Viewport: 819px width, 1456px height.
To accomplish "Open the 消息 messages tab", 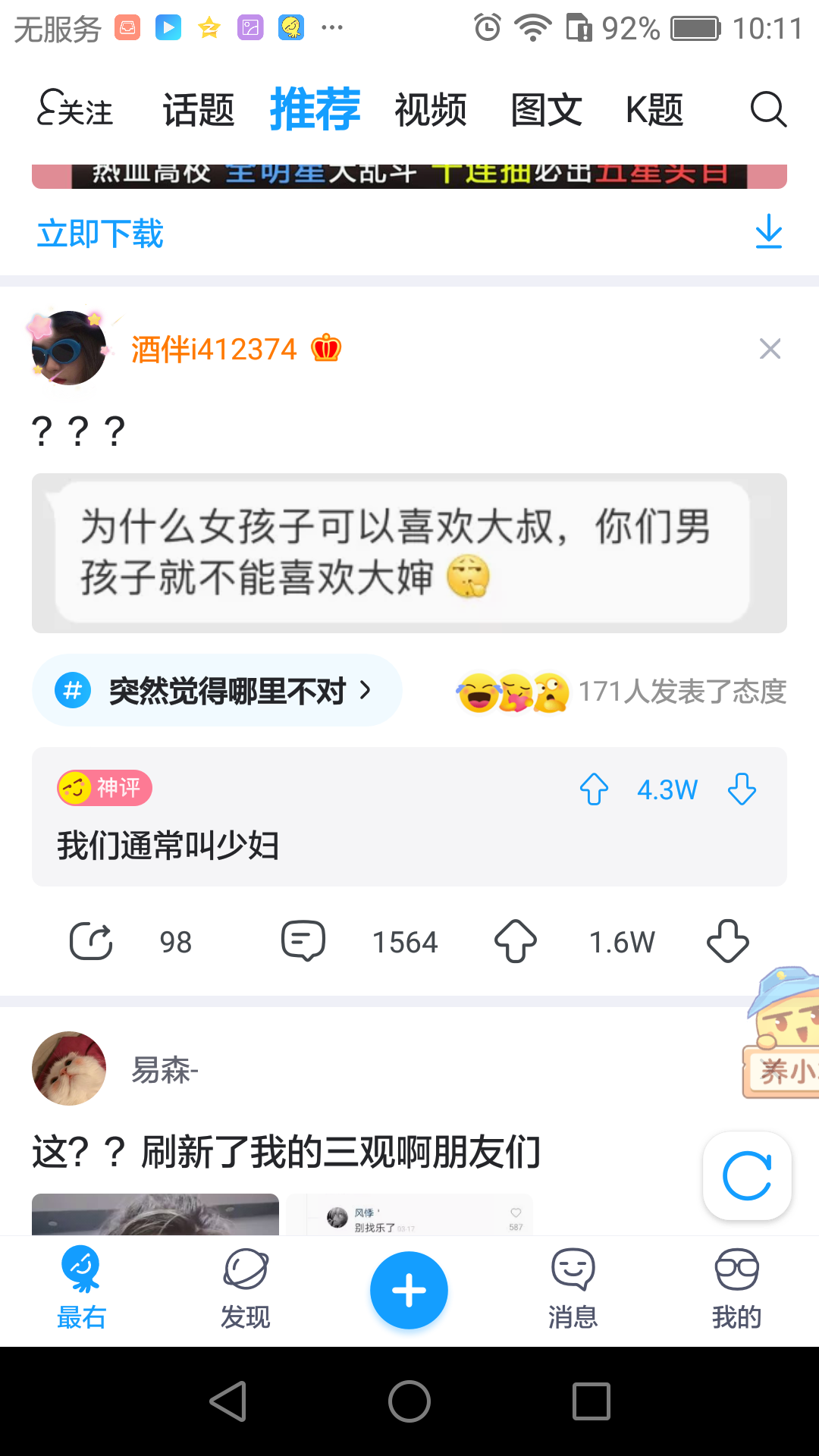I will pos(573,1289).
